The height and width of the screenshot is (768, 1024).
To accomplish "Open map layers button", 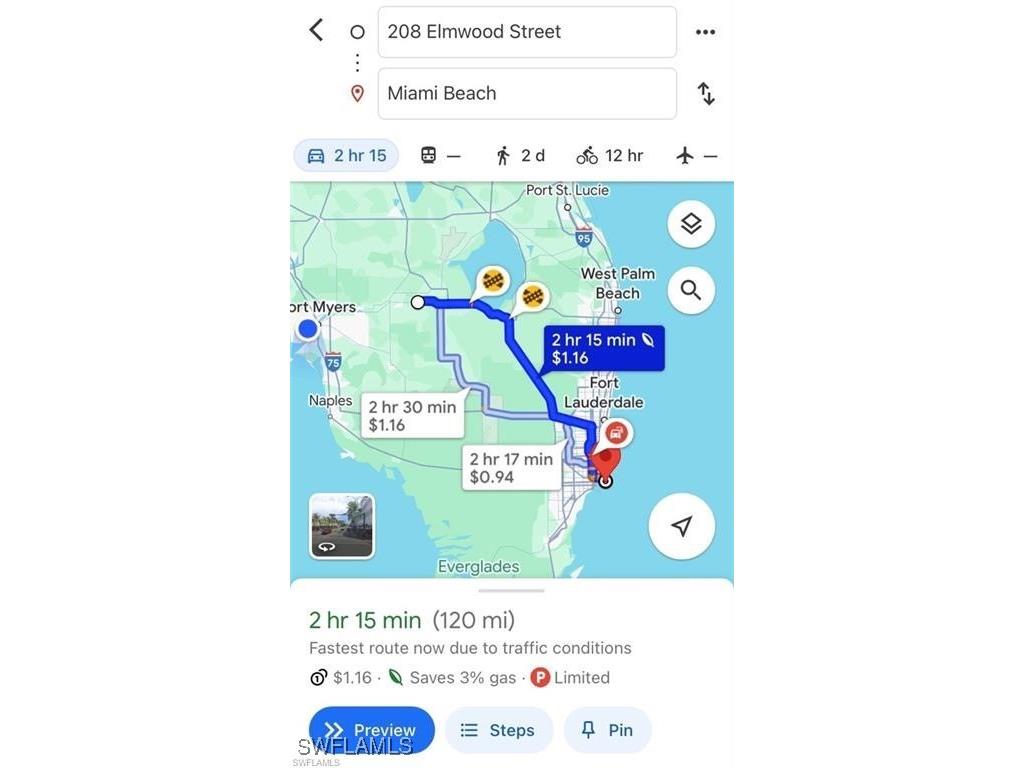I will 691,224.
